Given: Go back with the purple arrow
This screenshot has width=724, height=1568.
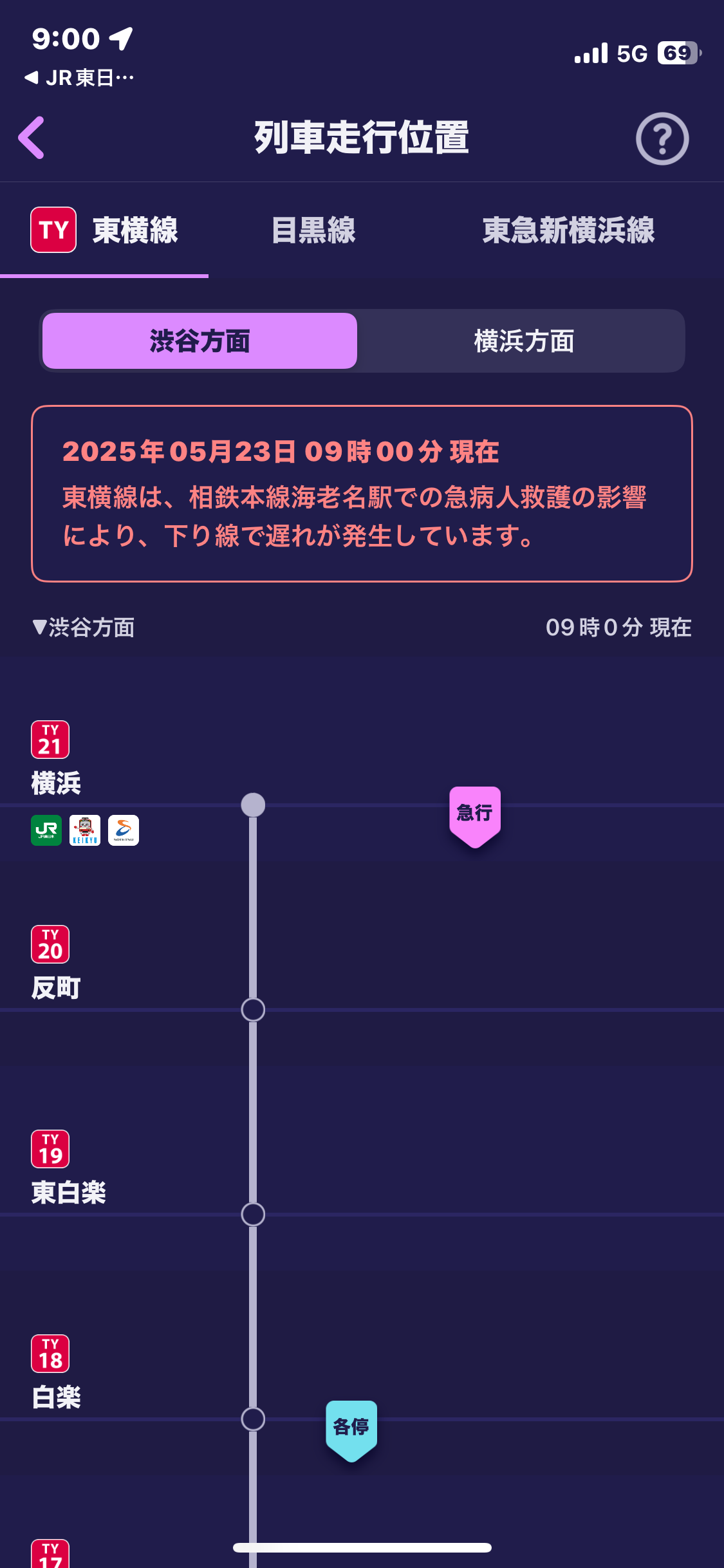Looking at the screenshot, I should pyautogui.click(x=32, y=138).
